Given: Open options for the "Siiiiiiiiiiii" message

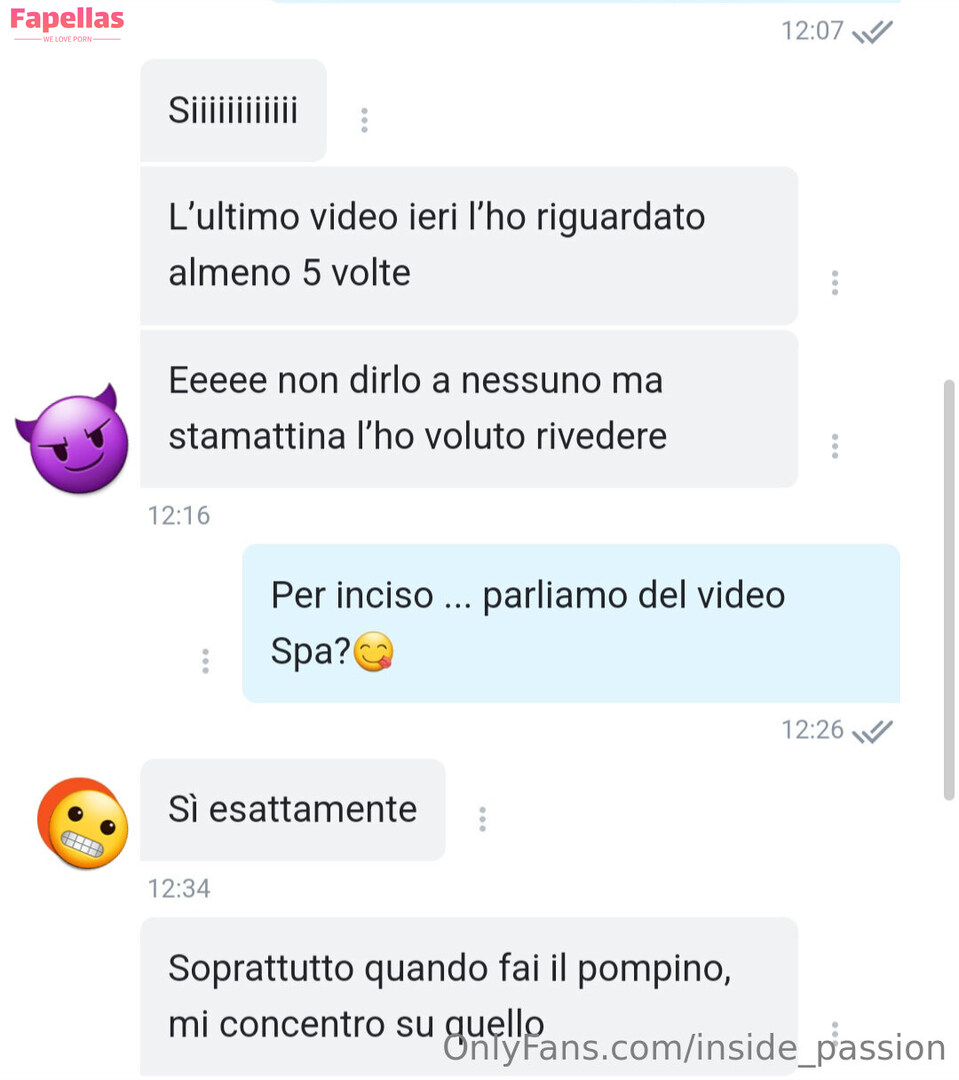Looking at the screenshot, I should click(364, 120).
